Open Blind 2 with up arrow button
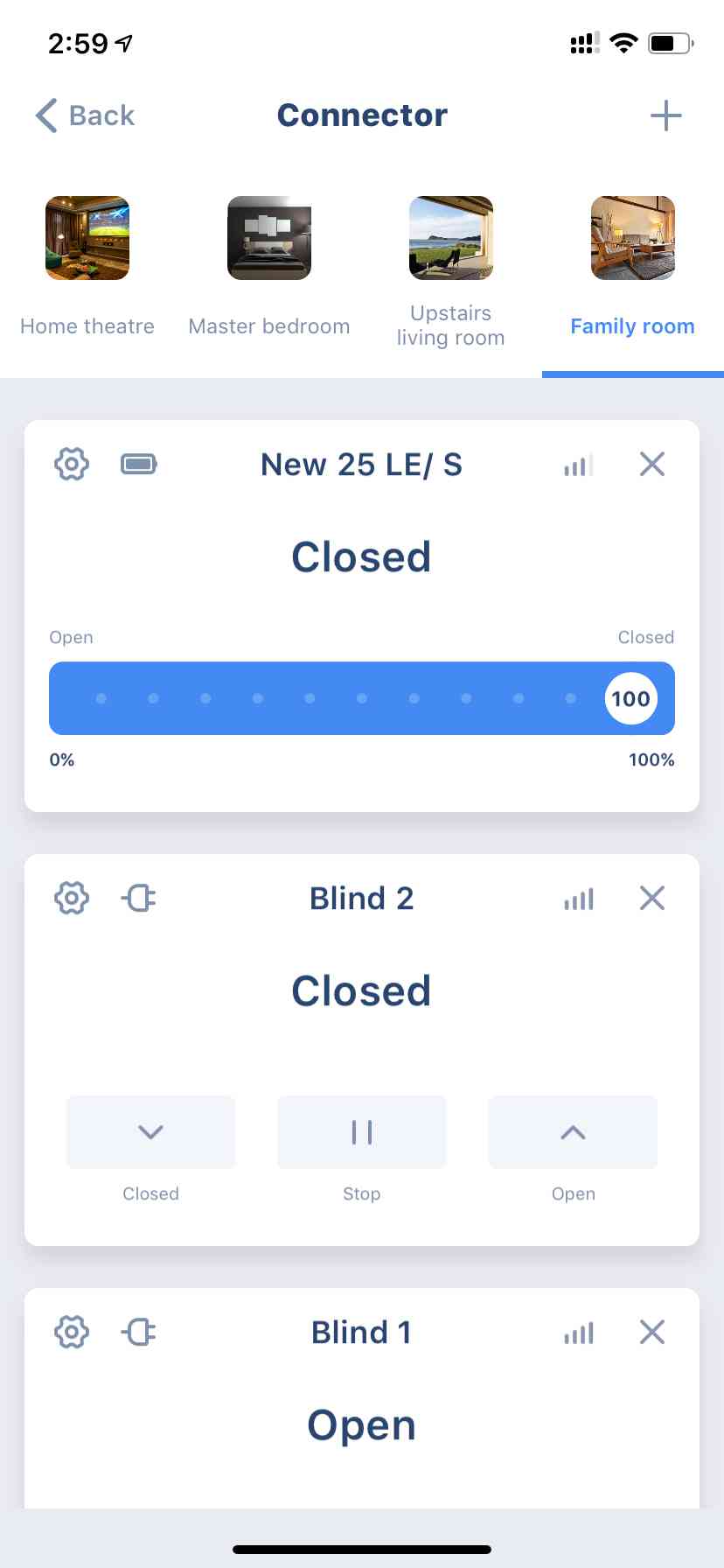724x1568 pixels. click(573, 1132)
